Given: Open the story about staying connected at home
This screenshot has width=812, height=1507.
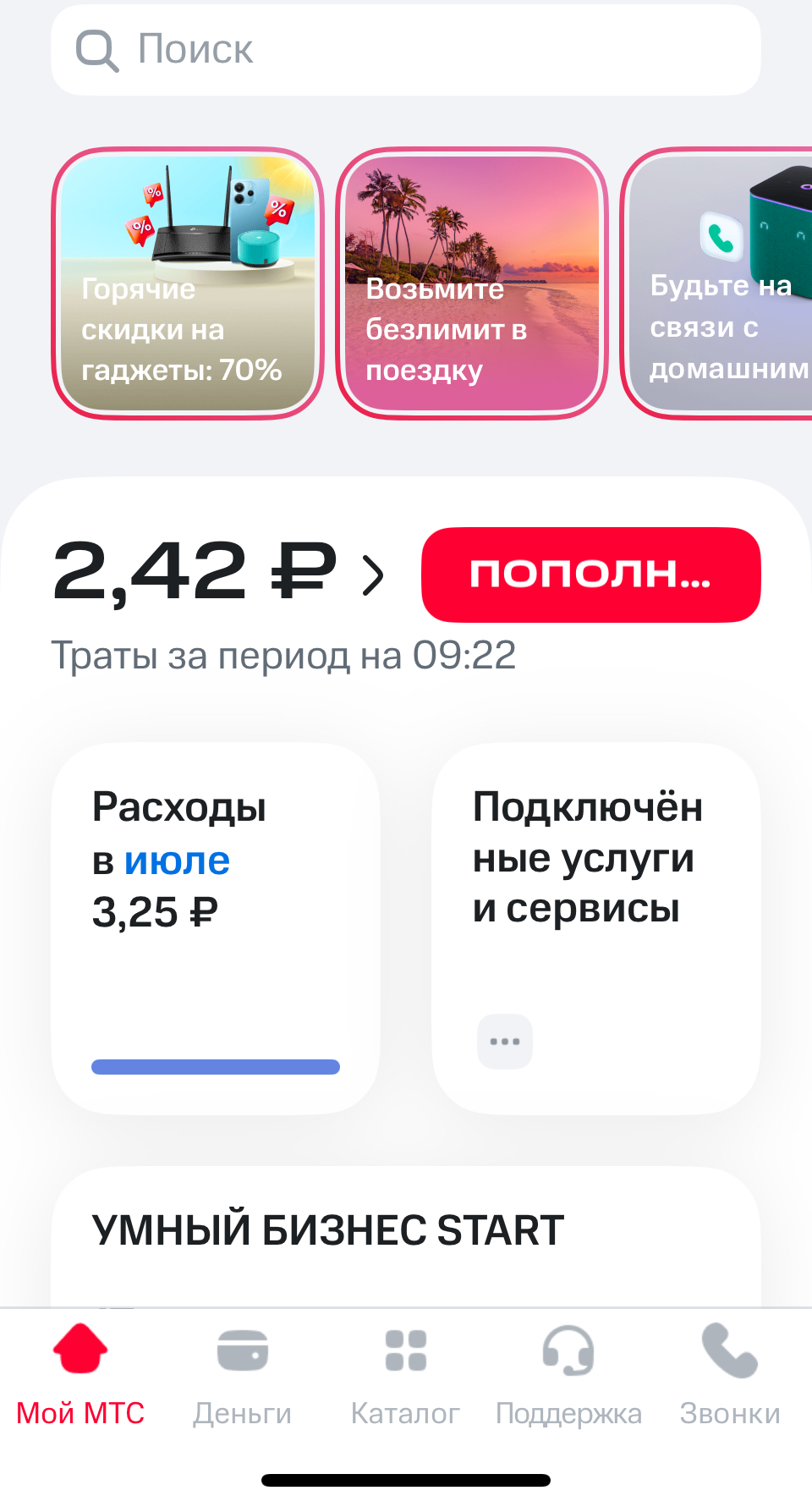Looking at the screenshot, I should point(717,283).
